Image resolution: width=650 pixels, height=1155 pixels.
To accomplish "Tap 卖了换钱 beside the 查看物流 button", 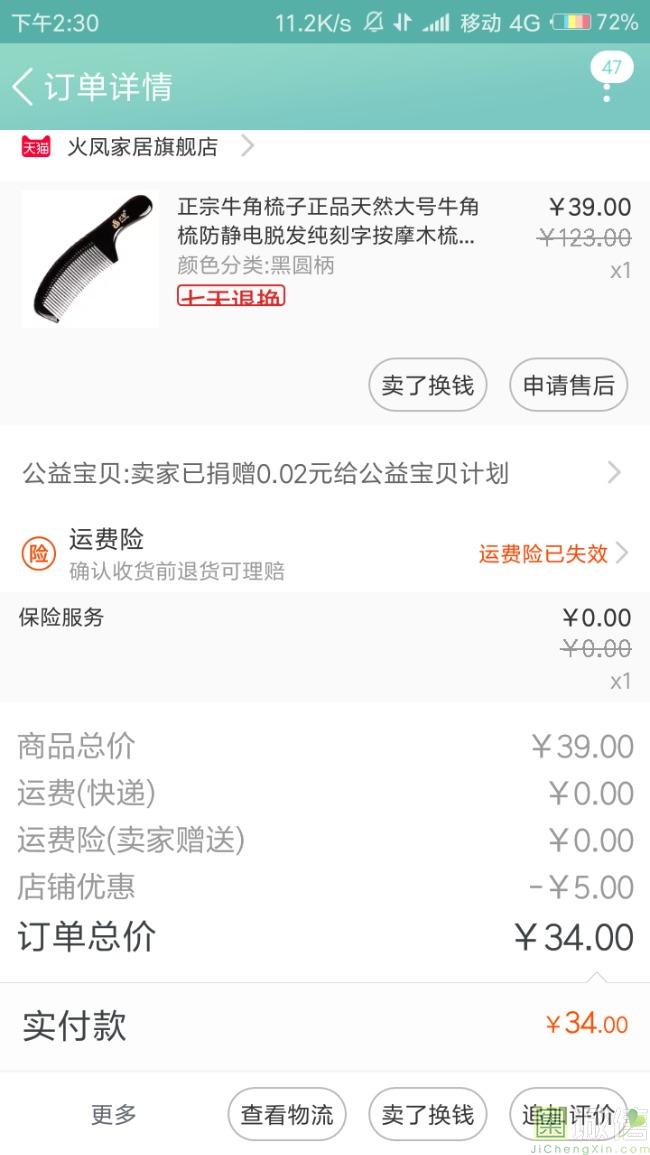I will coord(428,1114).
